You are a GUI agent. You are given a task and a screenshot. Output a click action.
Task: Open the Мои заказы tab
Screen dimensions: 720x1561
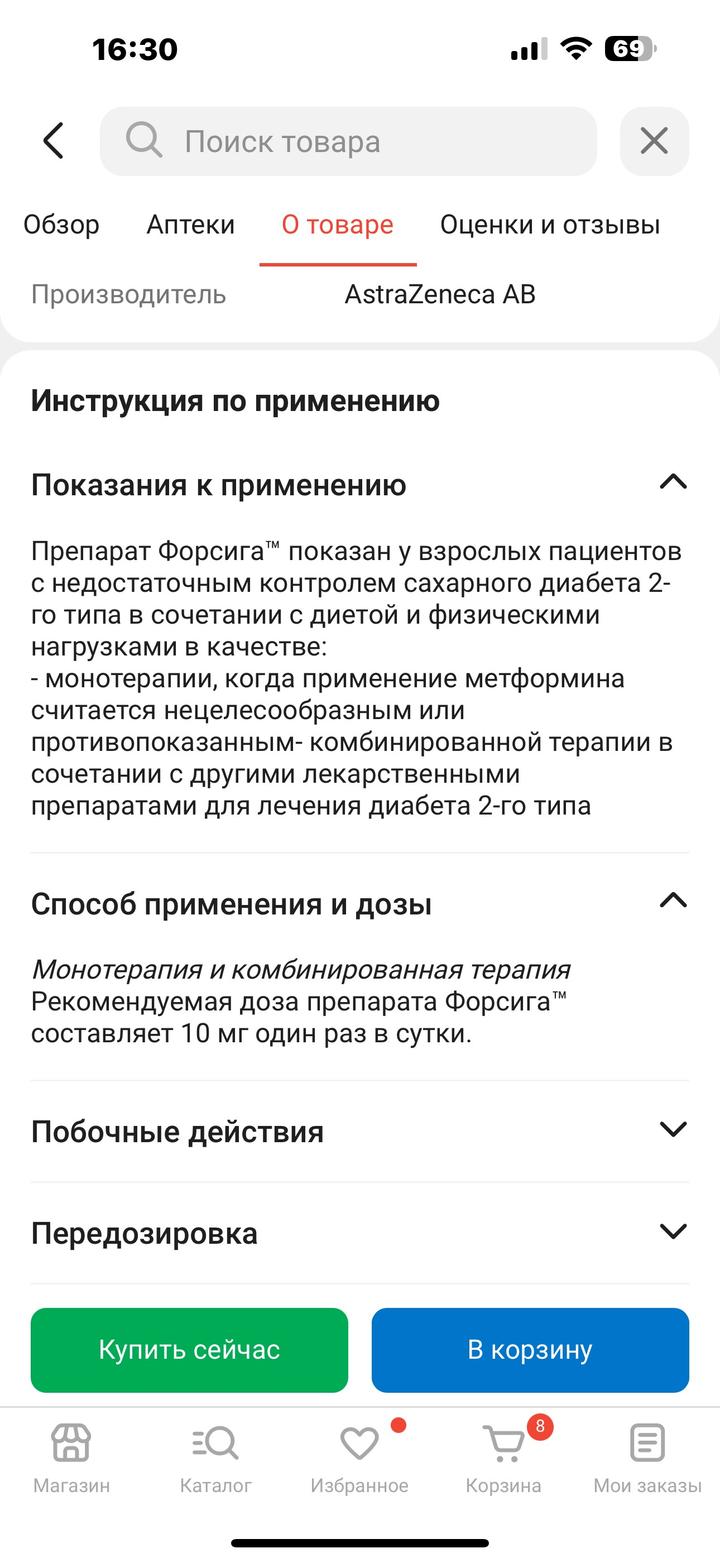click(x=648, y=1458)
